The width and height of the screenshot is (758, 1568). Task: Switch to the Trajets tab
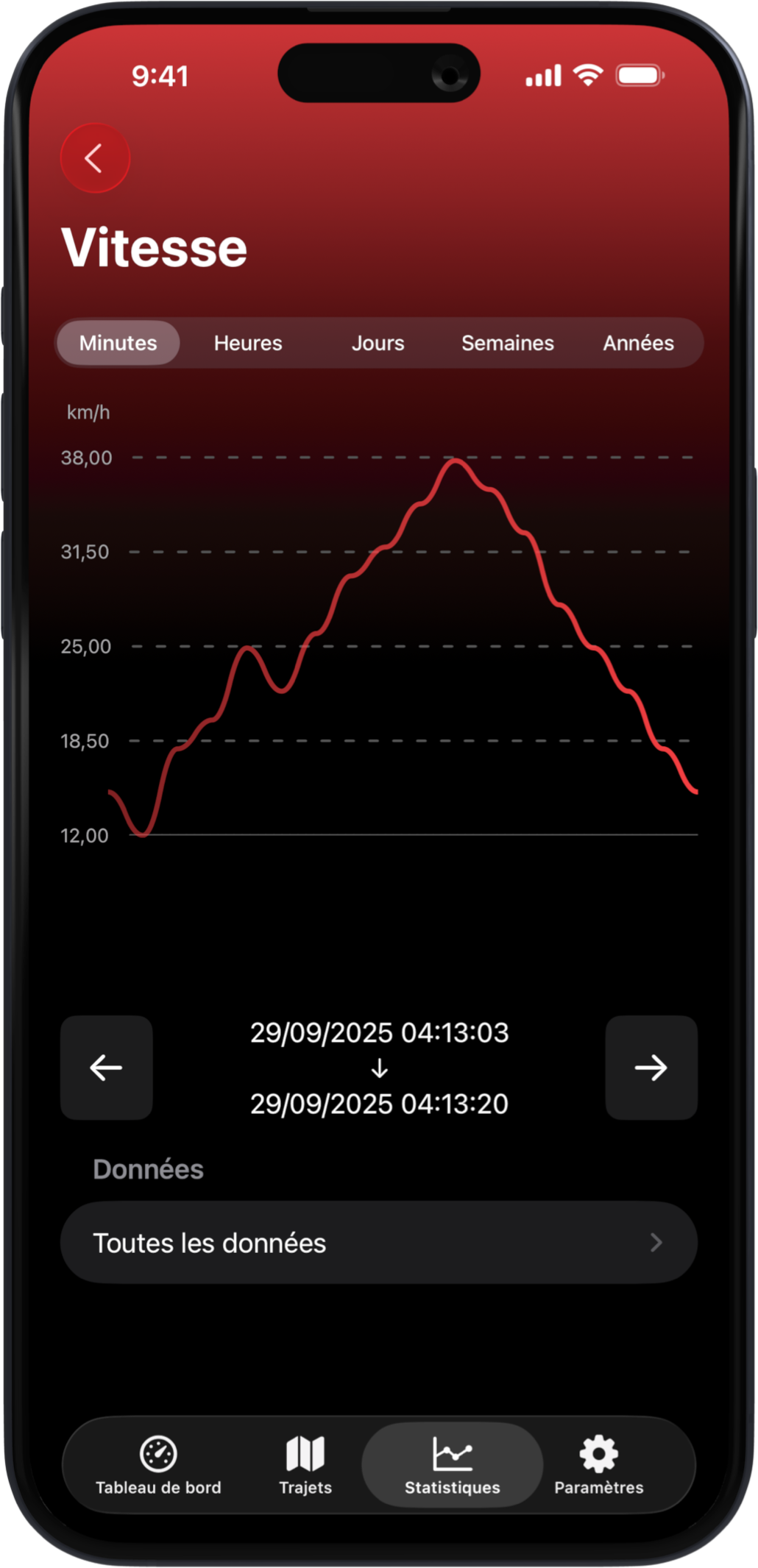point(305,1465)
